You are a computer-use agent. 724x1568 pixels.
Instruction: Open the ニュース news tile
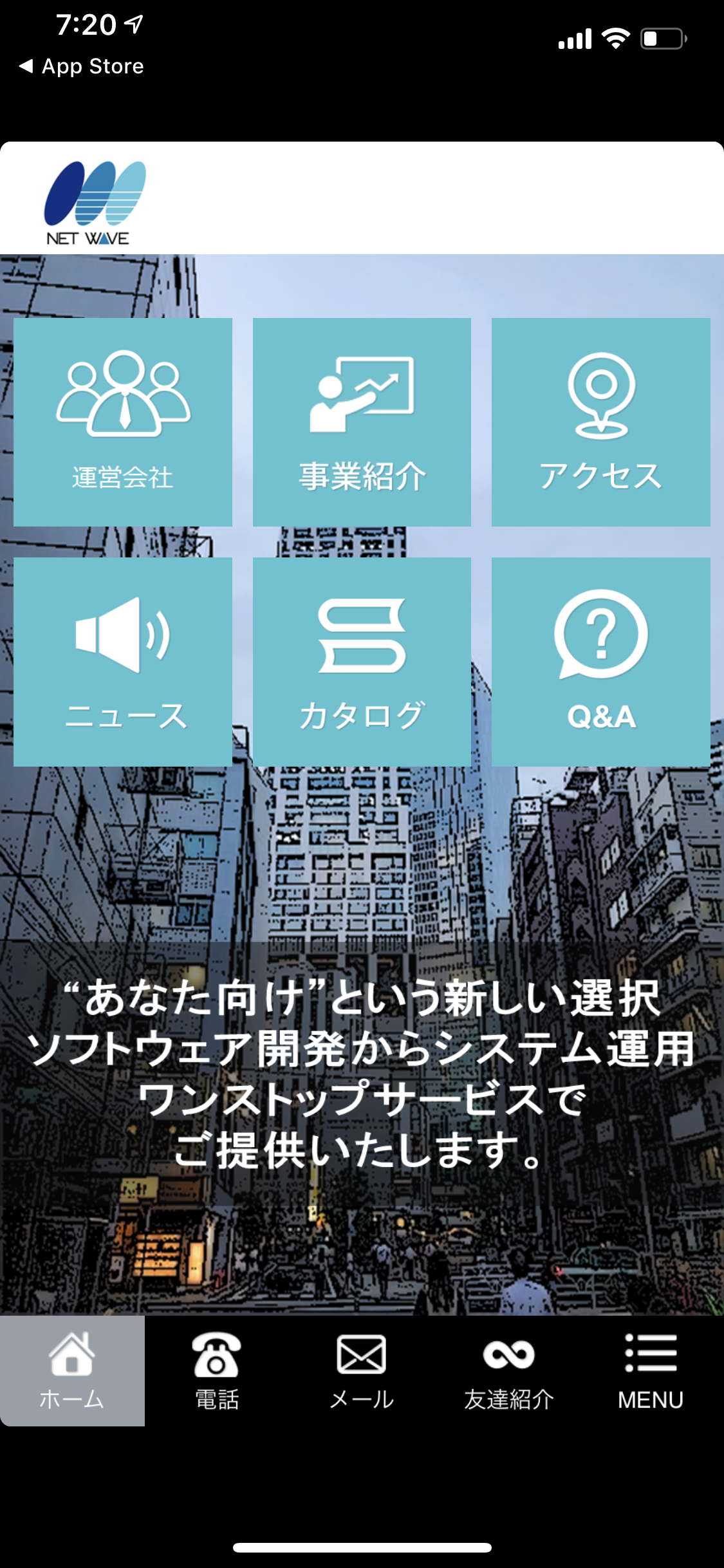tap(123, 662)
